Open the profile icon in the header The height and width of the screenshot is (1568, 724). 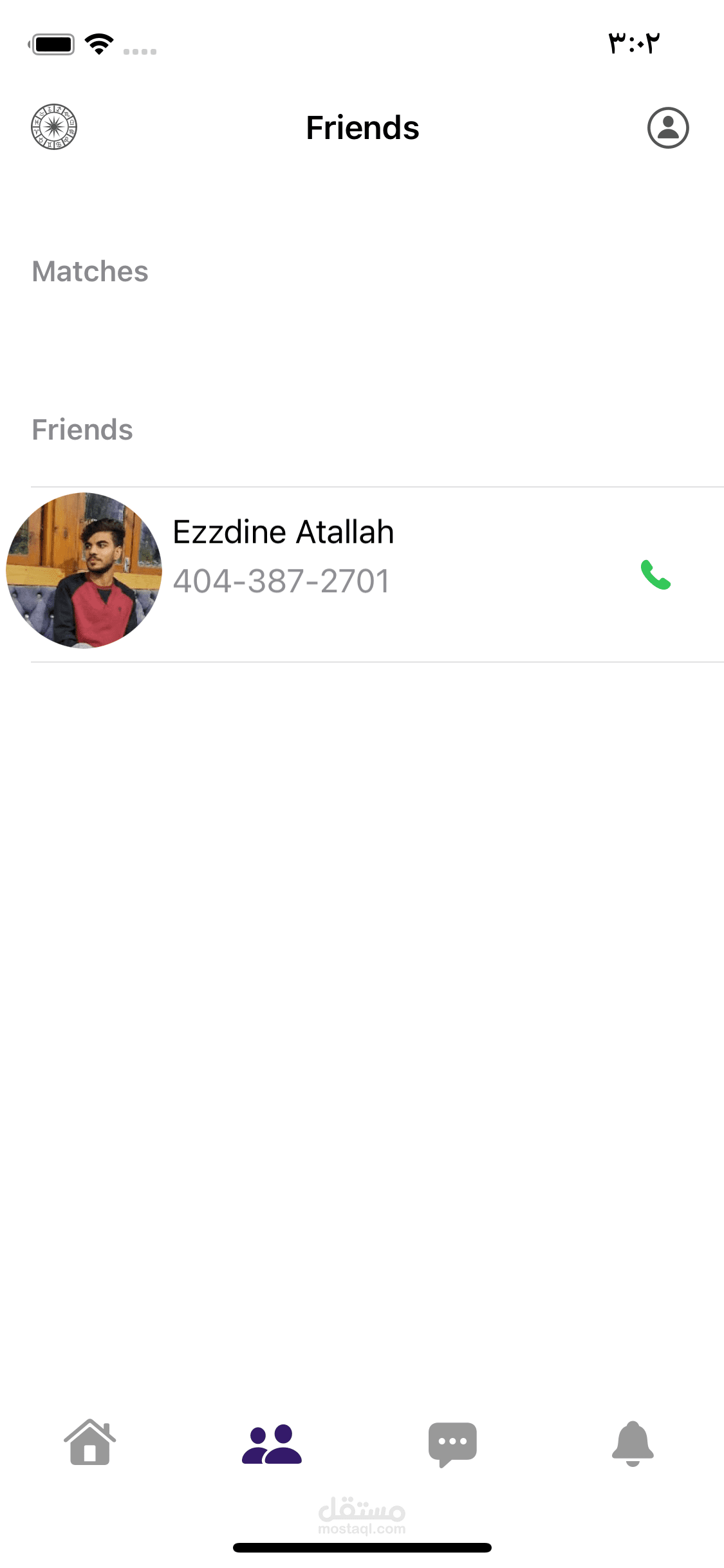[x=667, y=127]
